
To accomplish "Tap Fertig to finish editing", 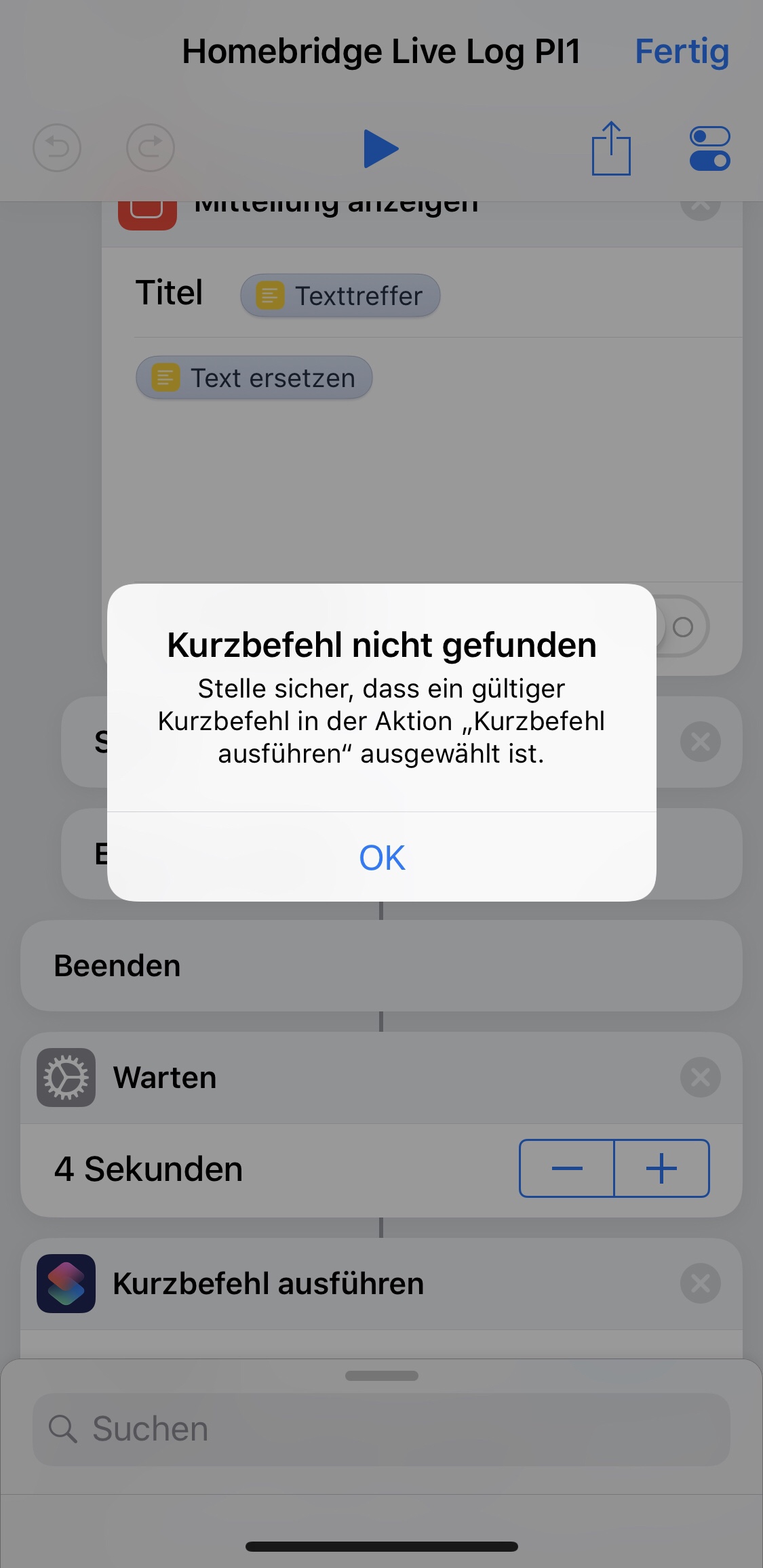I will (x=681, y=52).
